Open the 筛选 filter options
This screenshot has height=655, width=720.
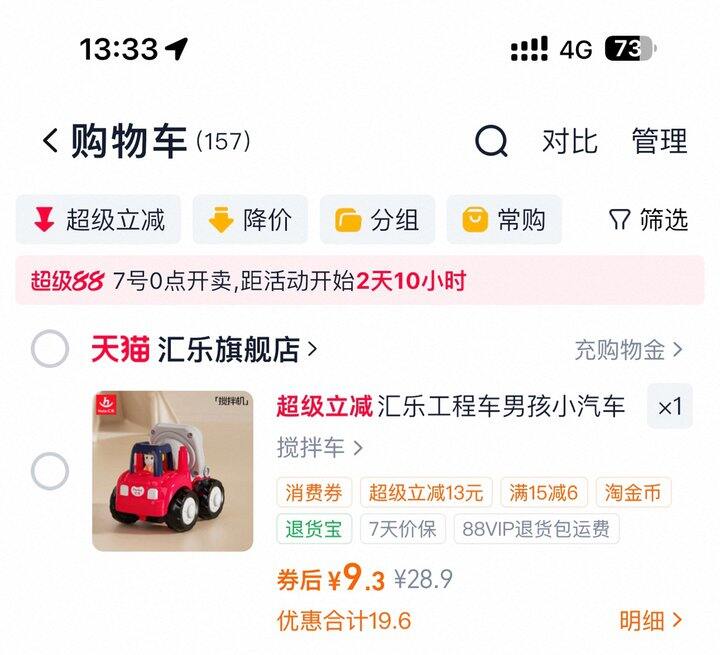[x=649, y=220]
